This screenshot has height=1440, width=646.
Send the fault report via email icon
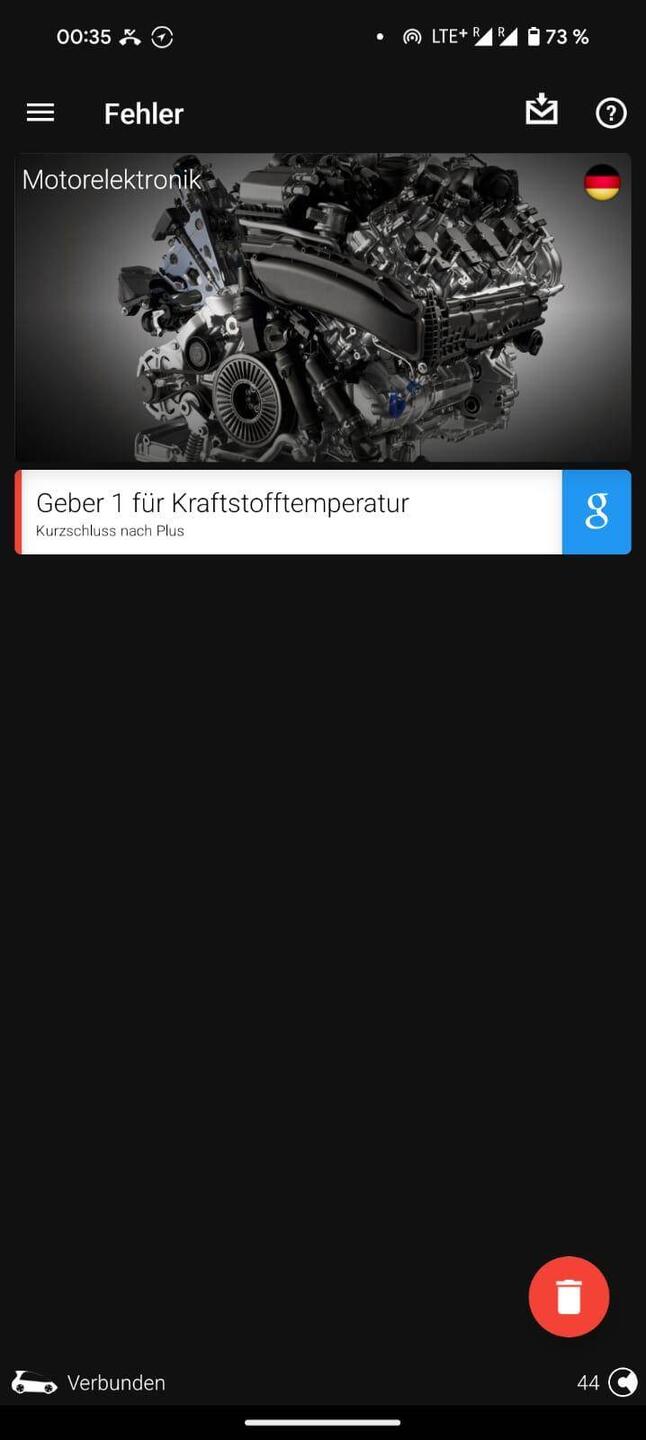click(541, 111)
